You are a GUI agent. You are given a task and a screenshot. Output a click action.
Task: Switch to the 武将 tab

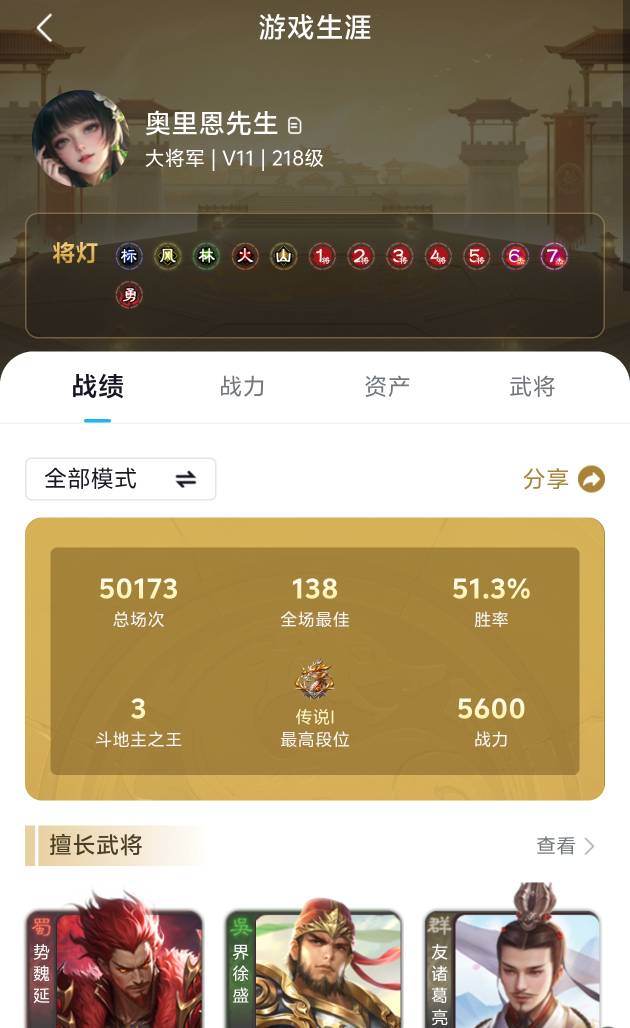pos(532,387)
